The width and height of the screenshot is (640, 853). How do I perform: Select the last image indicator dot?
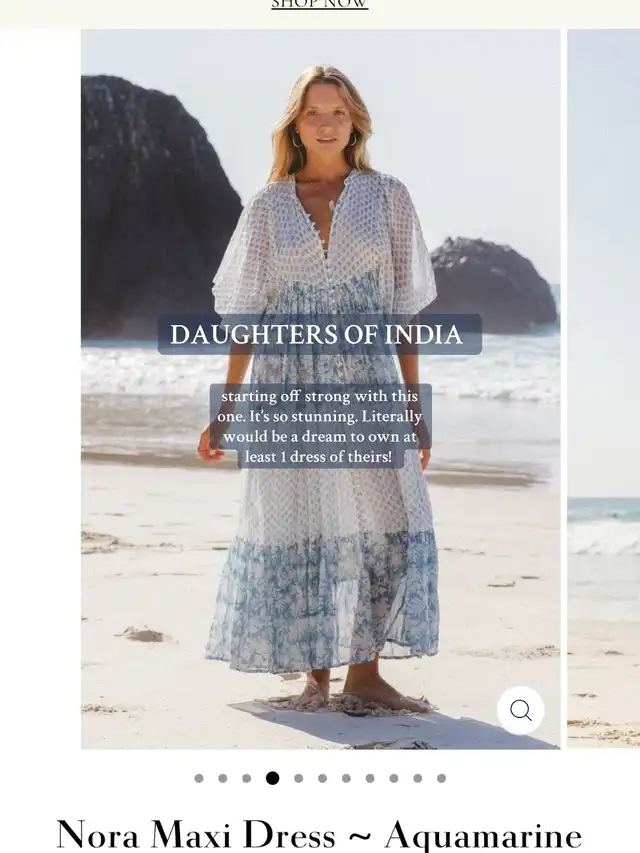(x=441, y=778)
